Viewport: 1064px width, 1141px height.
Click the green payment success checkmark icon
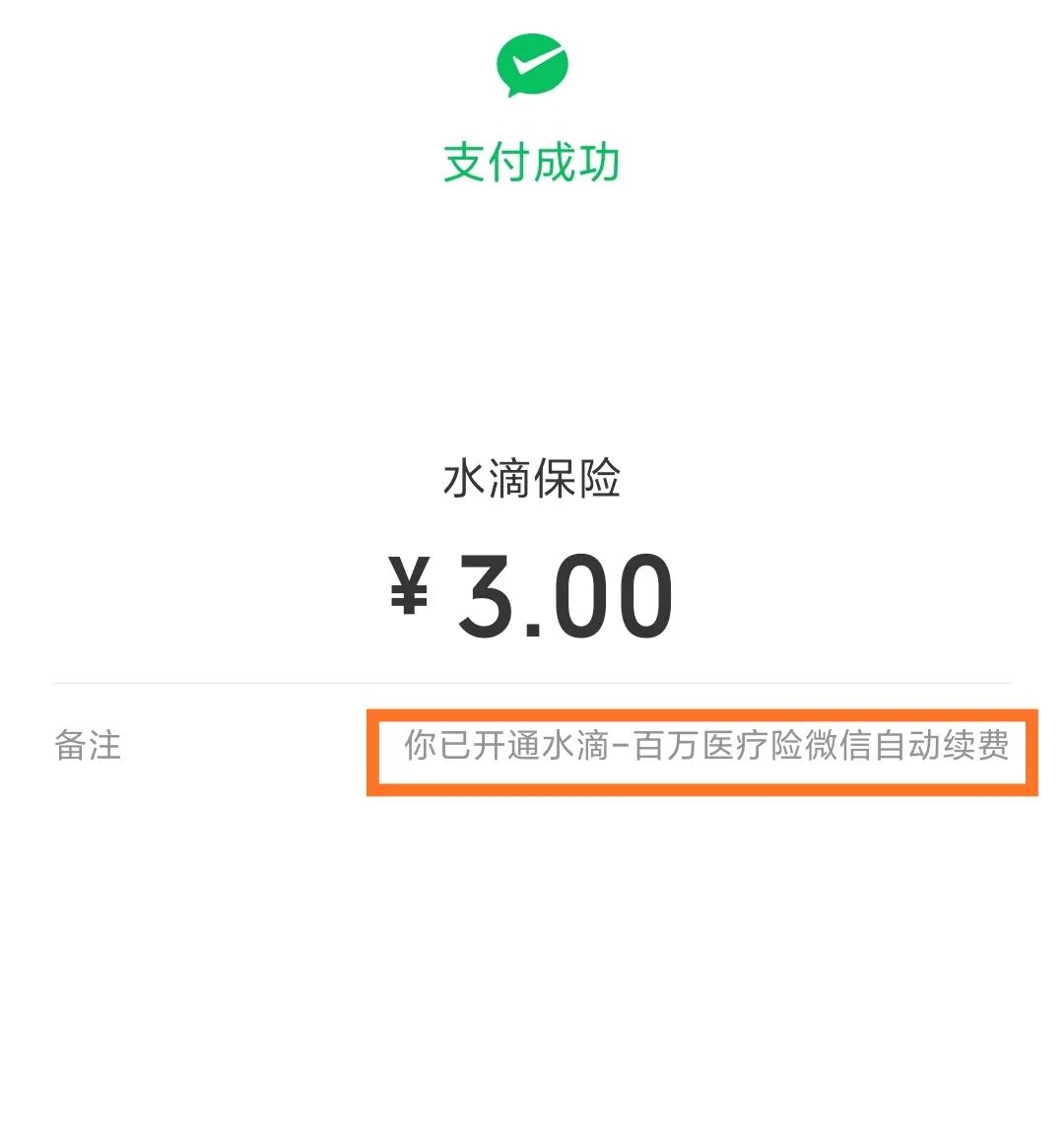click(532, 63)
